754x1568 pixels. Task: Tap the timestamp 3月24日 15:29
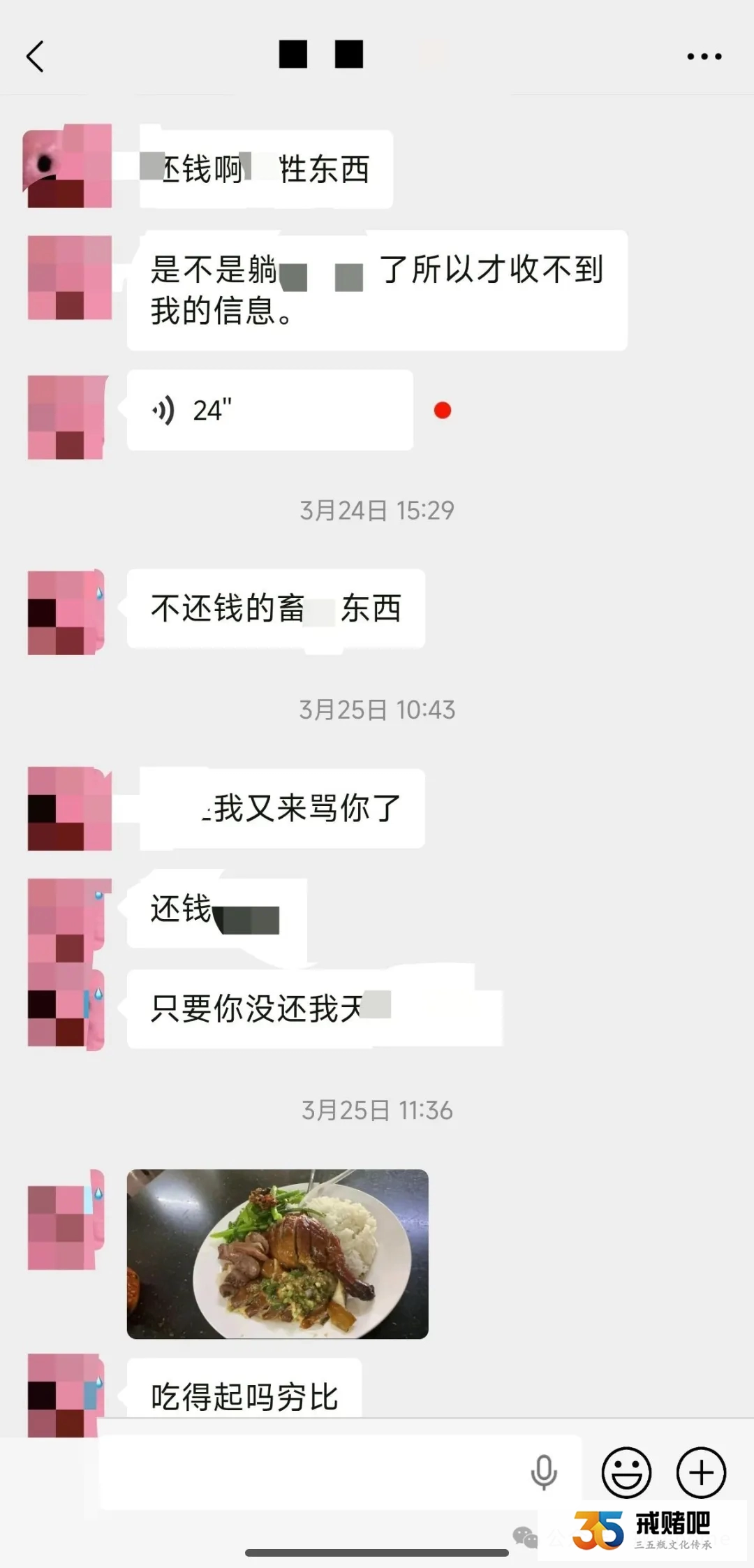pyautogui.click(x=377, y=511)
